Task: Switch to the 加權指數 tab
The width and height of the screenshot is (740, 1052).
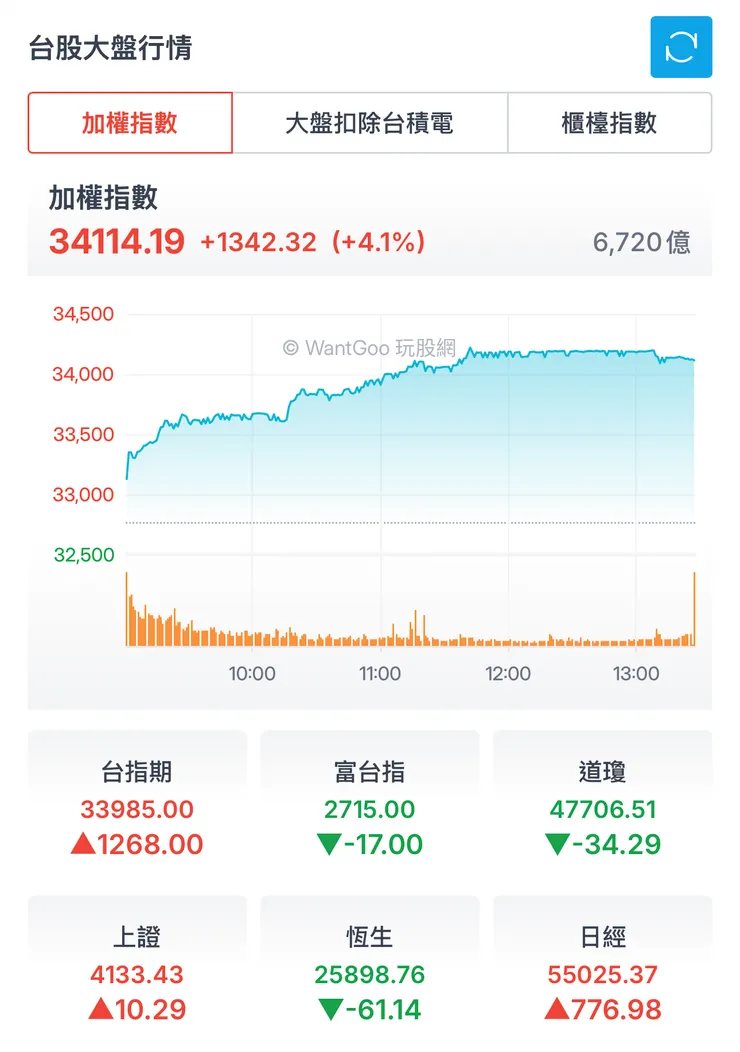Action: click(x=129, y=122)
